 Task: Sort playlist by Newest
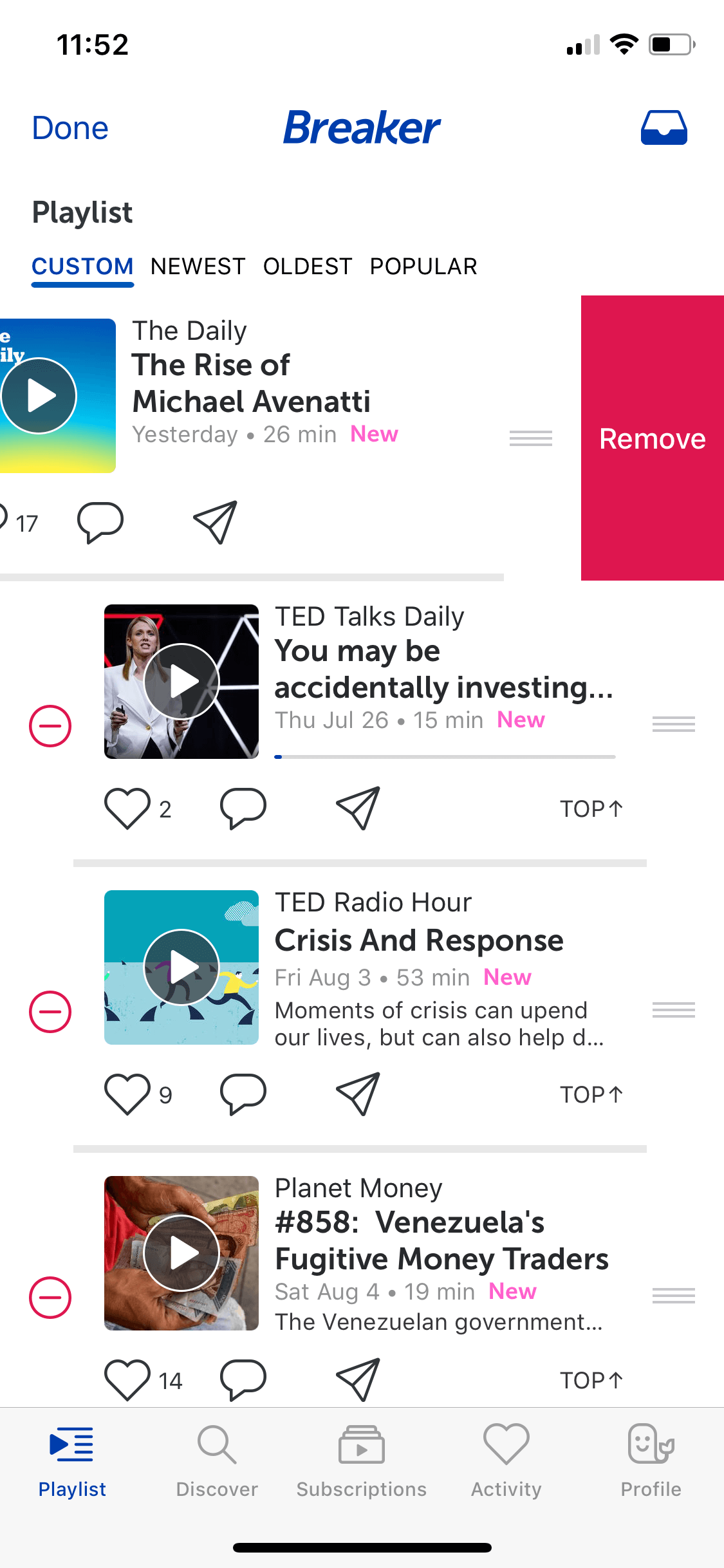point(198,266)
